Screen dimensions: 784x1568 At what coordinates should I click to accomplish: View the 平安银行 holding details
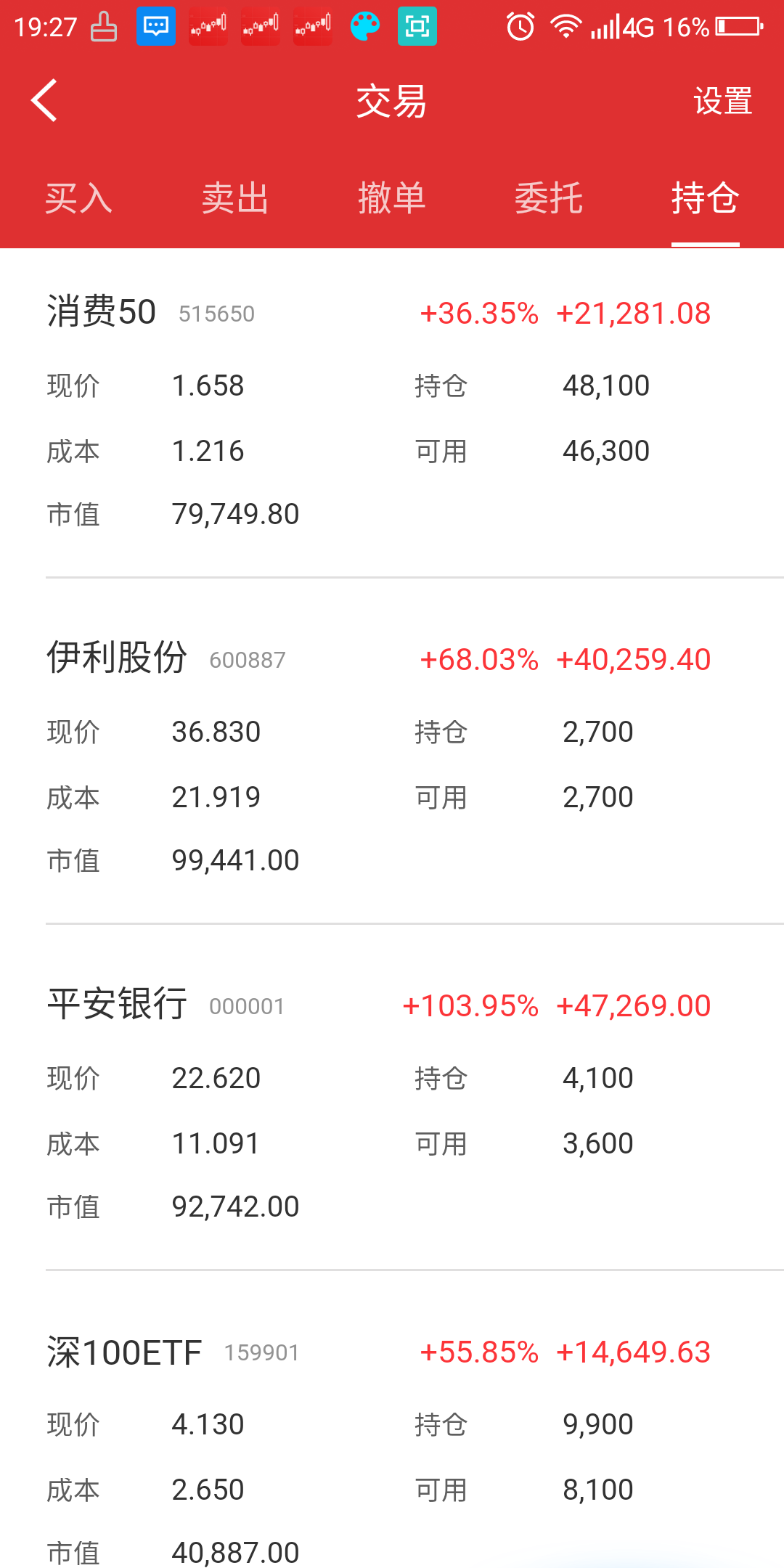pos(392,1105)
